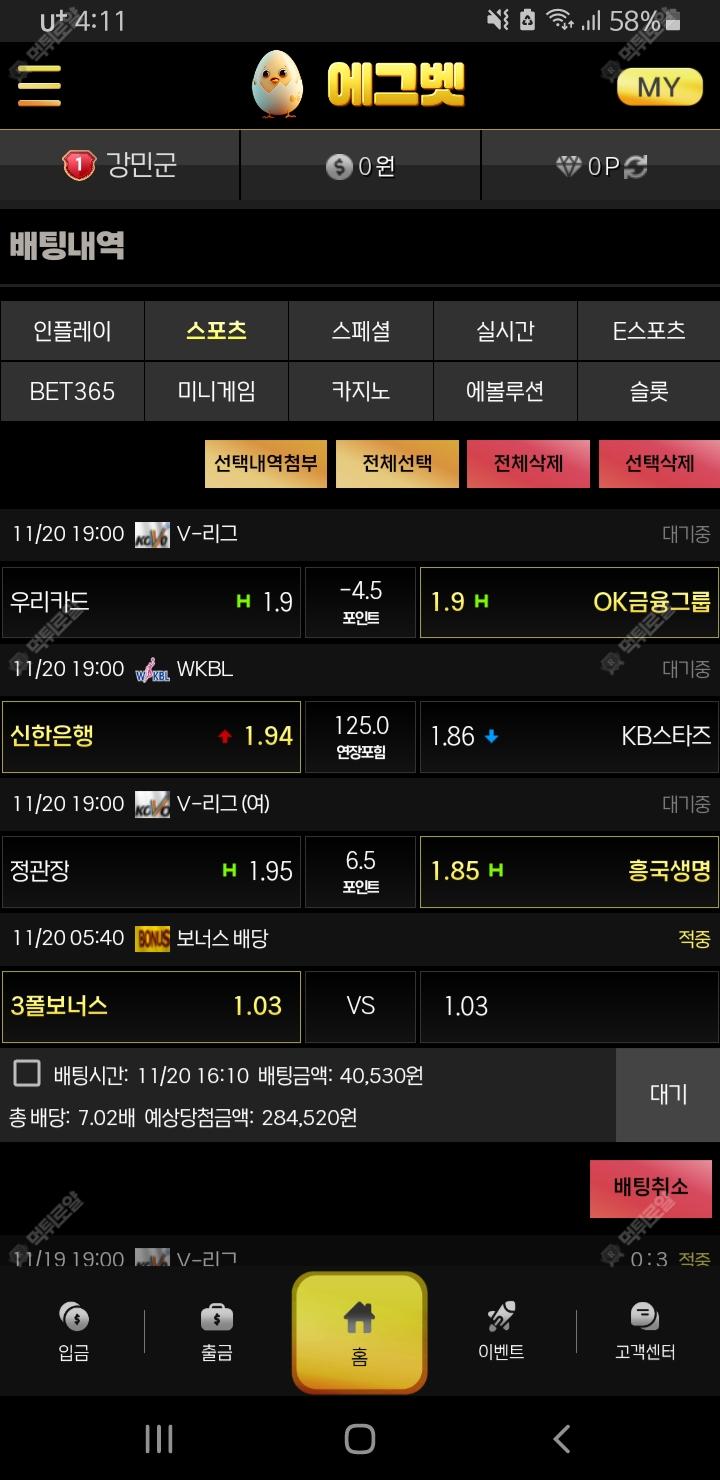Check the box for the 40,530원 bet
Screen dimensions: 720x1480
[x=27, y=1074]
